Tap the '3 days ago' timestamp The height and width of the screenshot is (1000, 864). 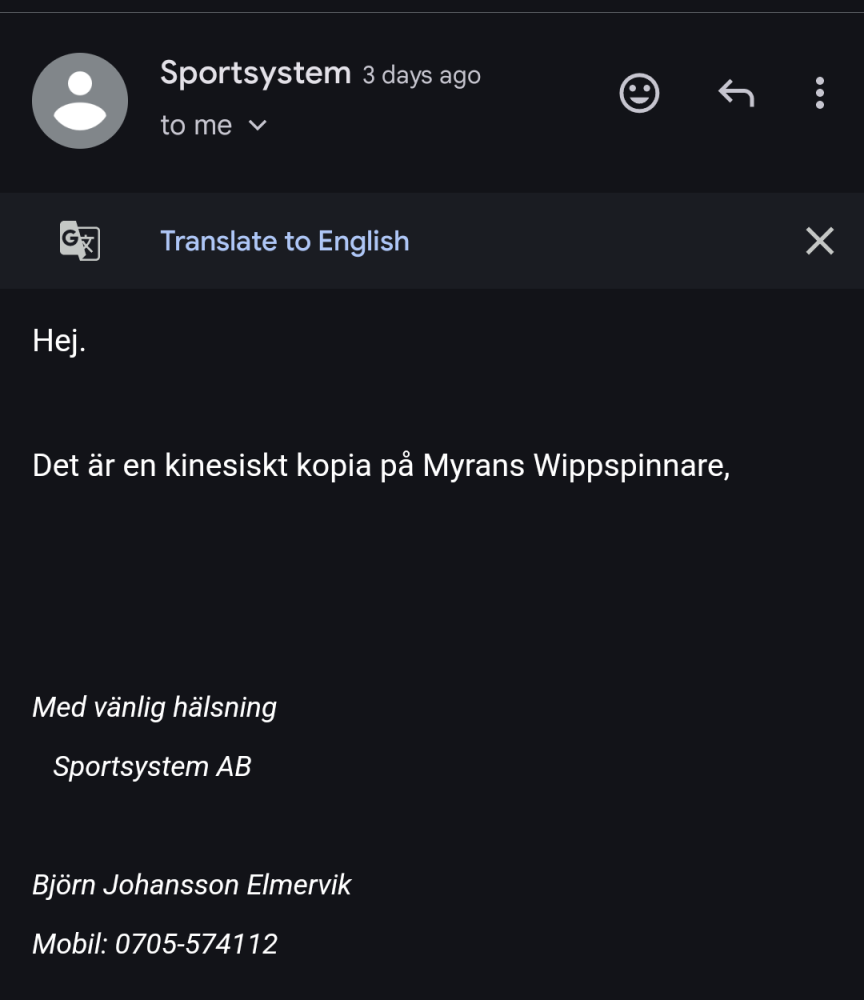[x=420, y=75]
